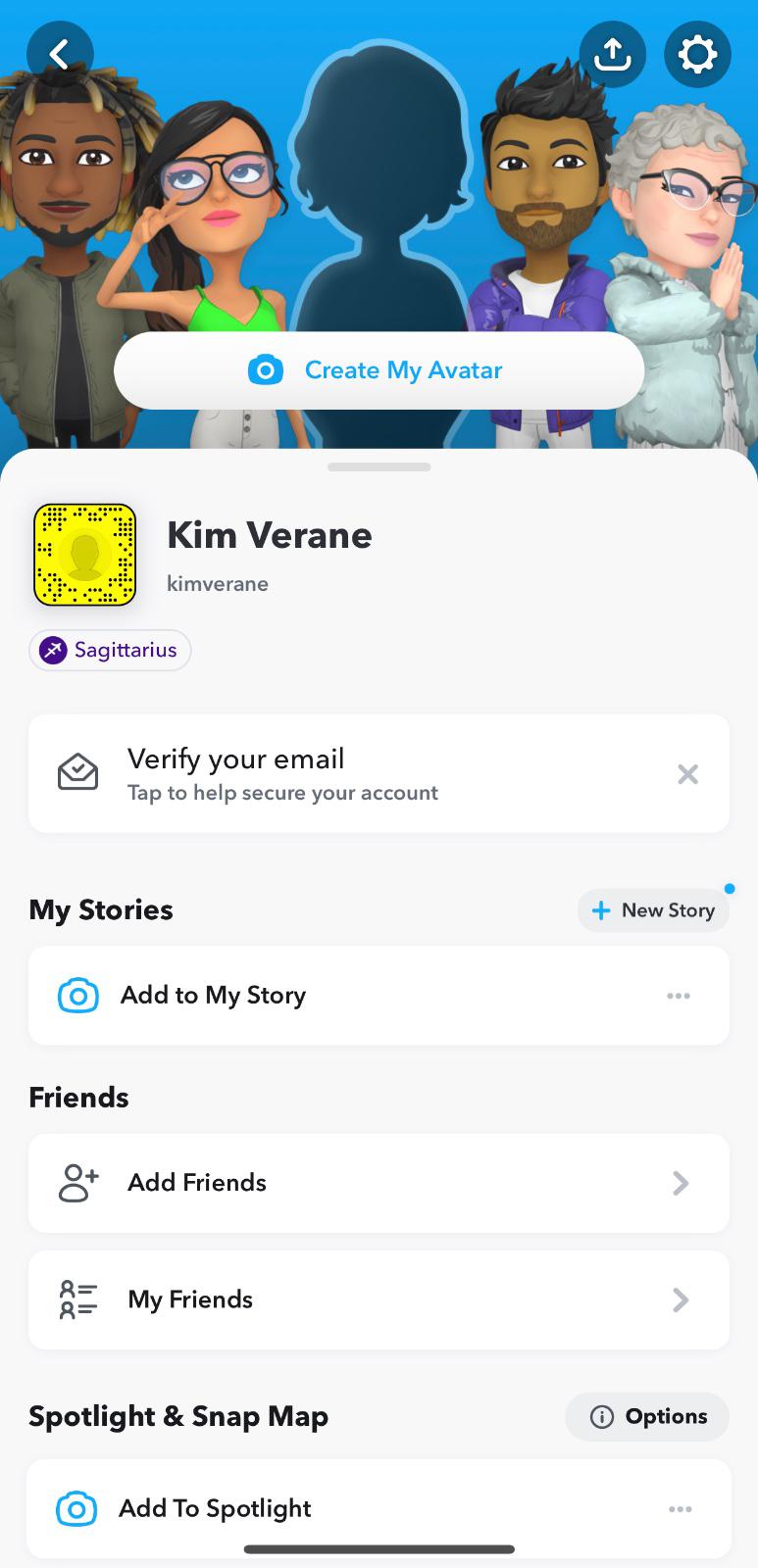This screenshot has height=1568, width=758.
Task: Open Add Friends
Action: [x=379, y=1183]
